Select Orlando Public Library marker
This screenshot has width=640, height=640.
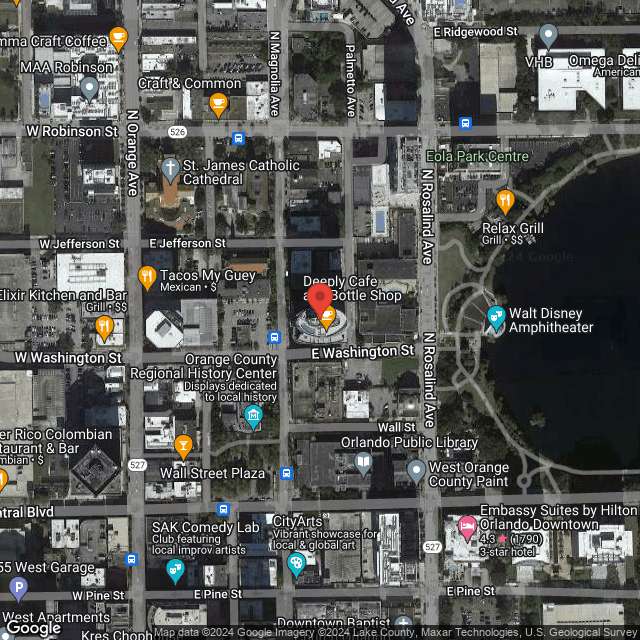(362, 461)
